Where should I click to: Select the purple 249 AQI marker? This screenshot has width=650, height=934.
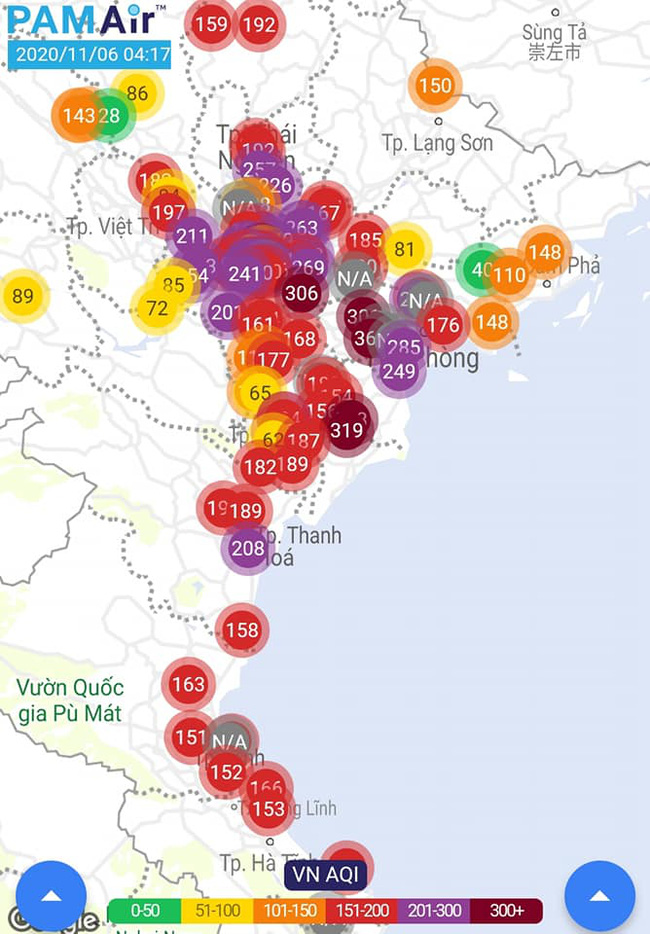point(399,371)
